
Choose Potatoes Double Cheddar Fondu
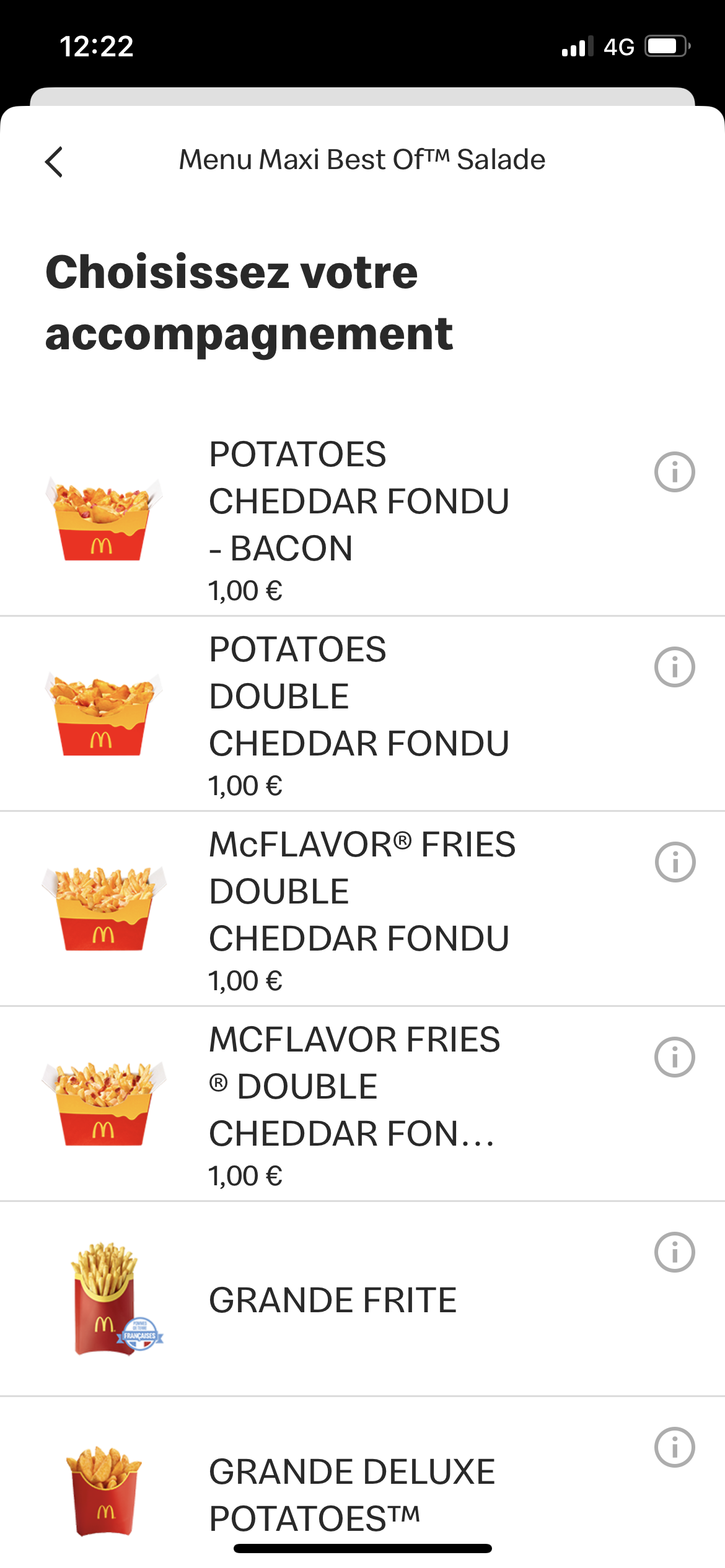point(358,697)
